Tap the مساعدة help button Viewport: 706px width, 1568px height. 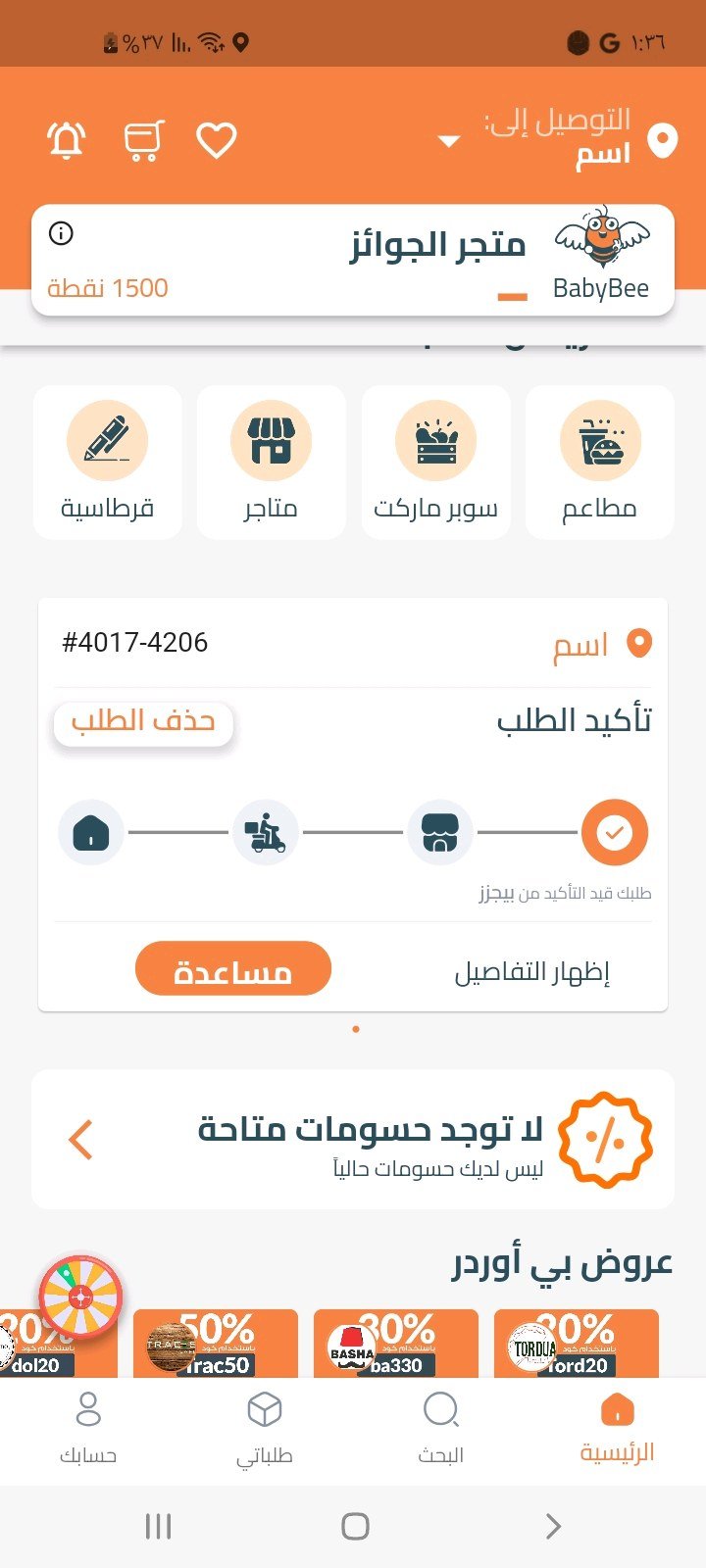point(232,969)
